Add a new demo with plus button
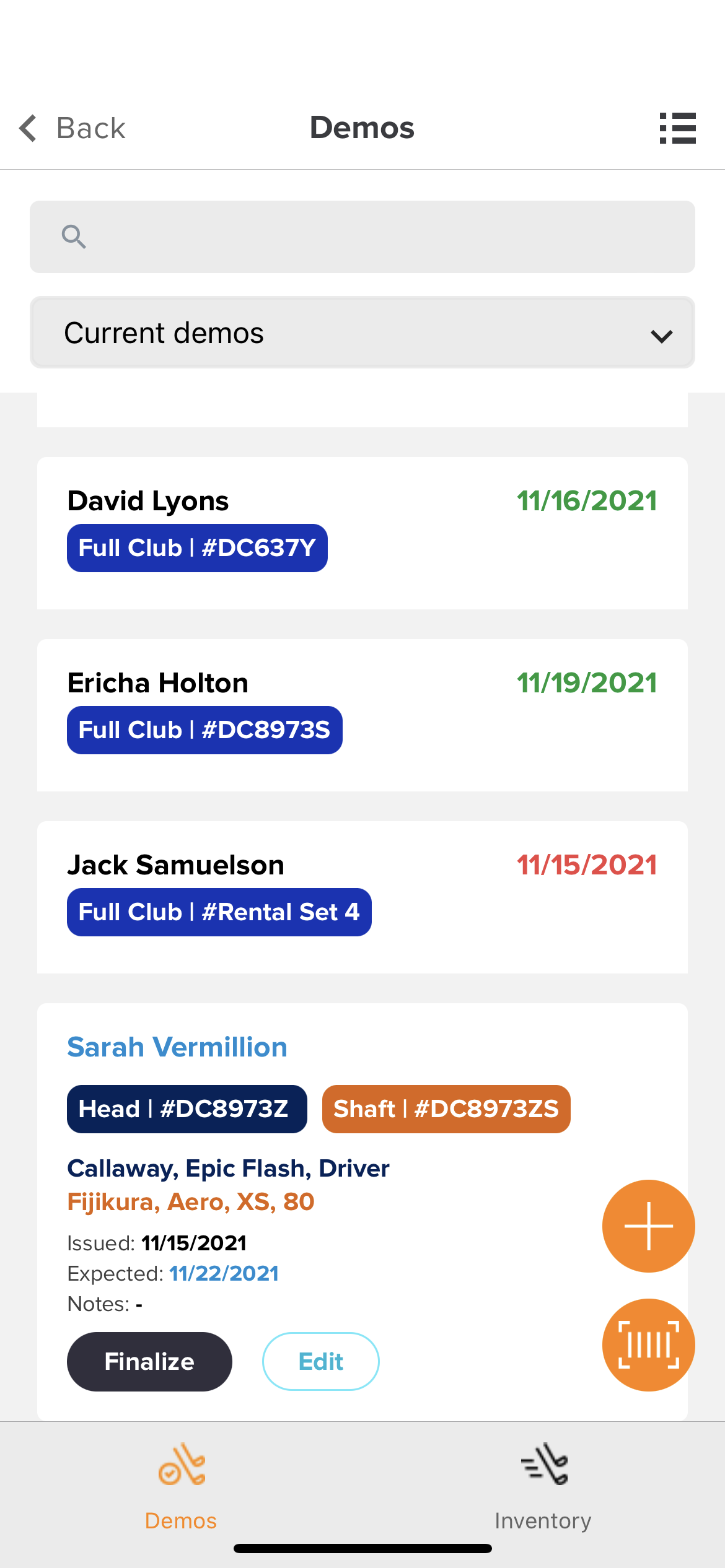Screen dimensions: 725x1568 click(x=649, y=1226)
